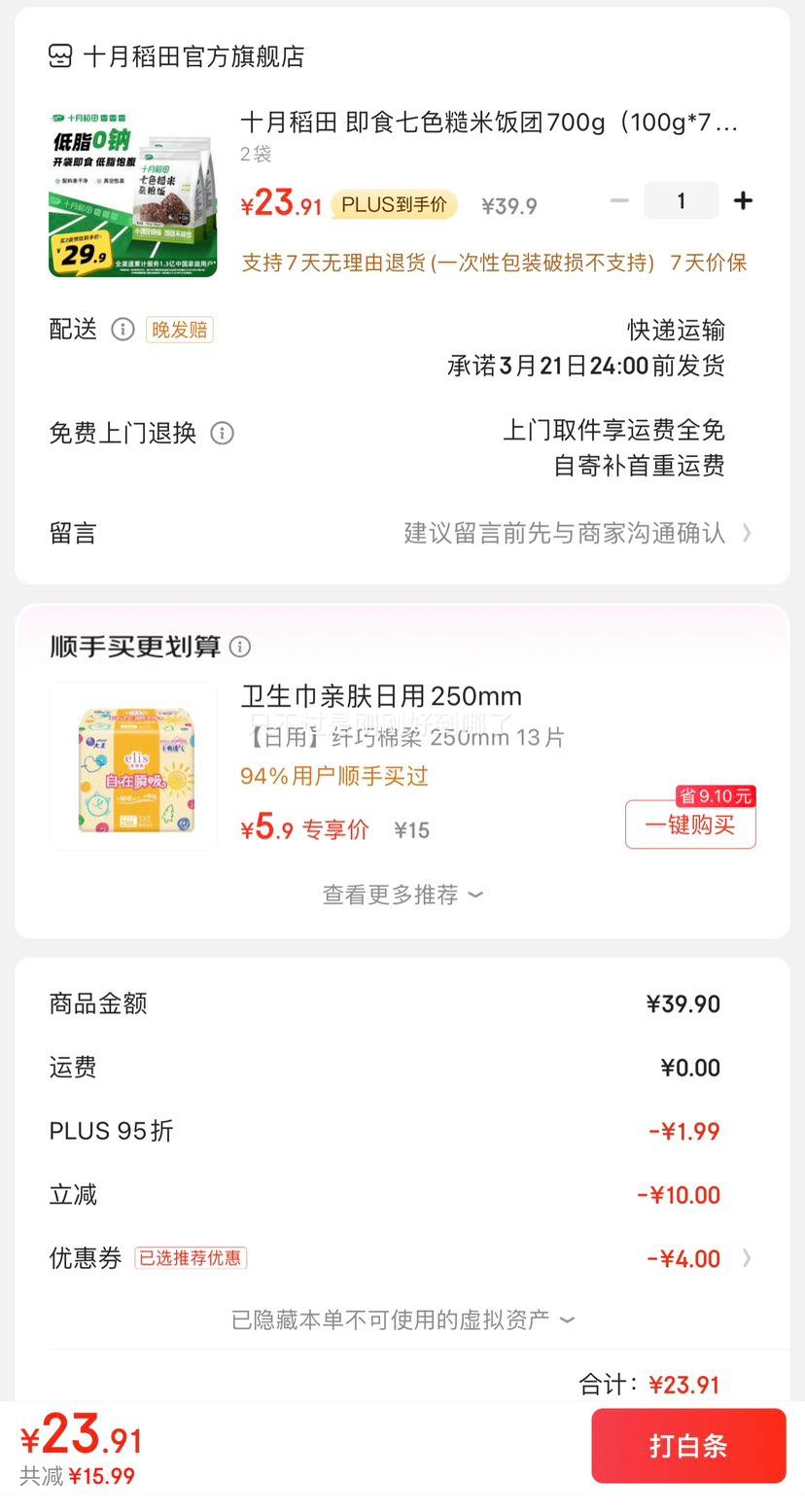This screenshot has width=805, height=1512.
Task: Click the sanitary pad product thumbnail
Action: (133, 766)
